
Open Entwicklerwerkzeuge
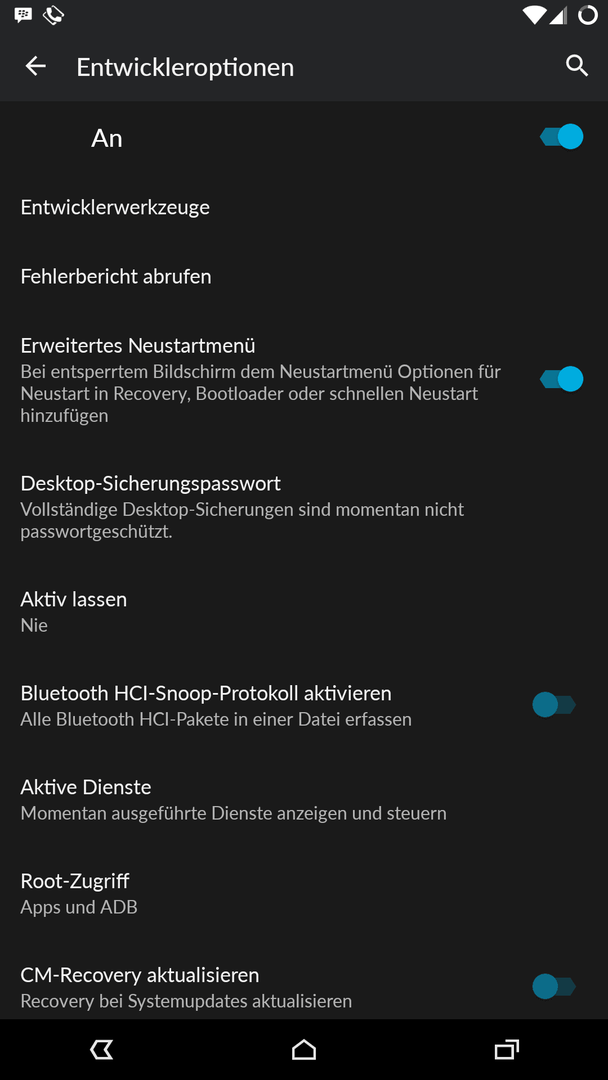(304, 207)
